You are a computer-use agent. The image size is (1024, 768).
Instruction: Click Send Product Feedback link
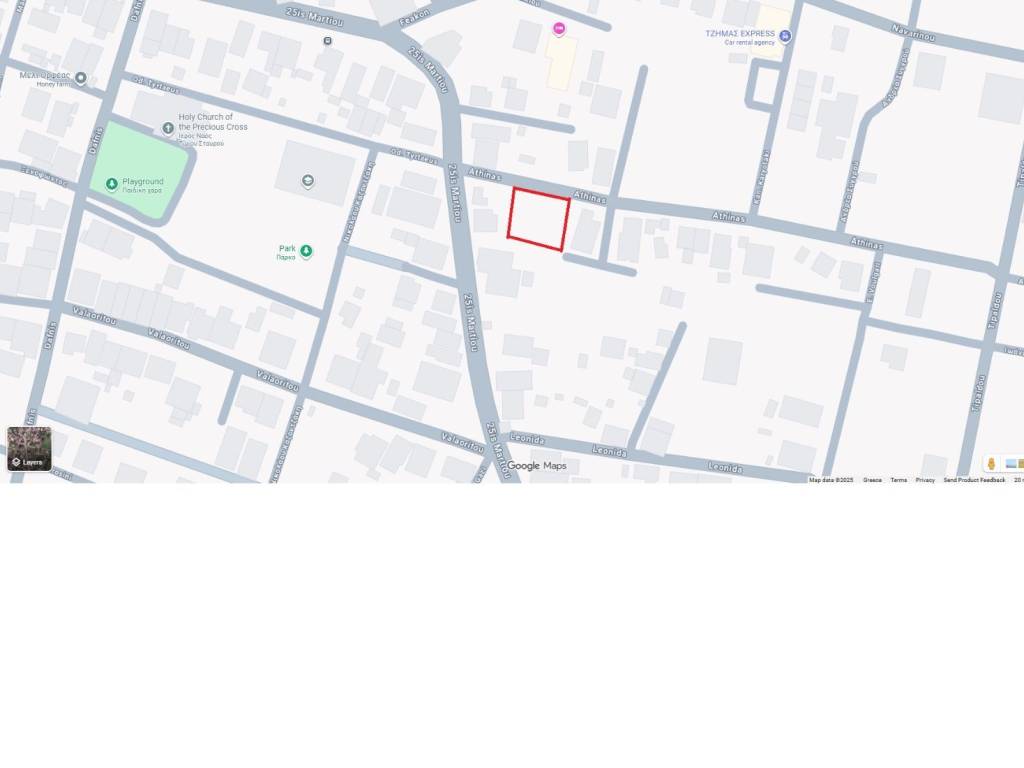coord(974,480)
